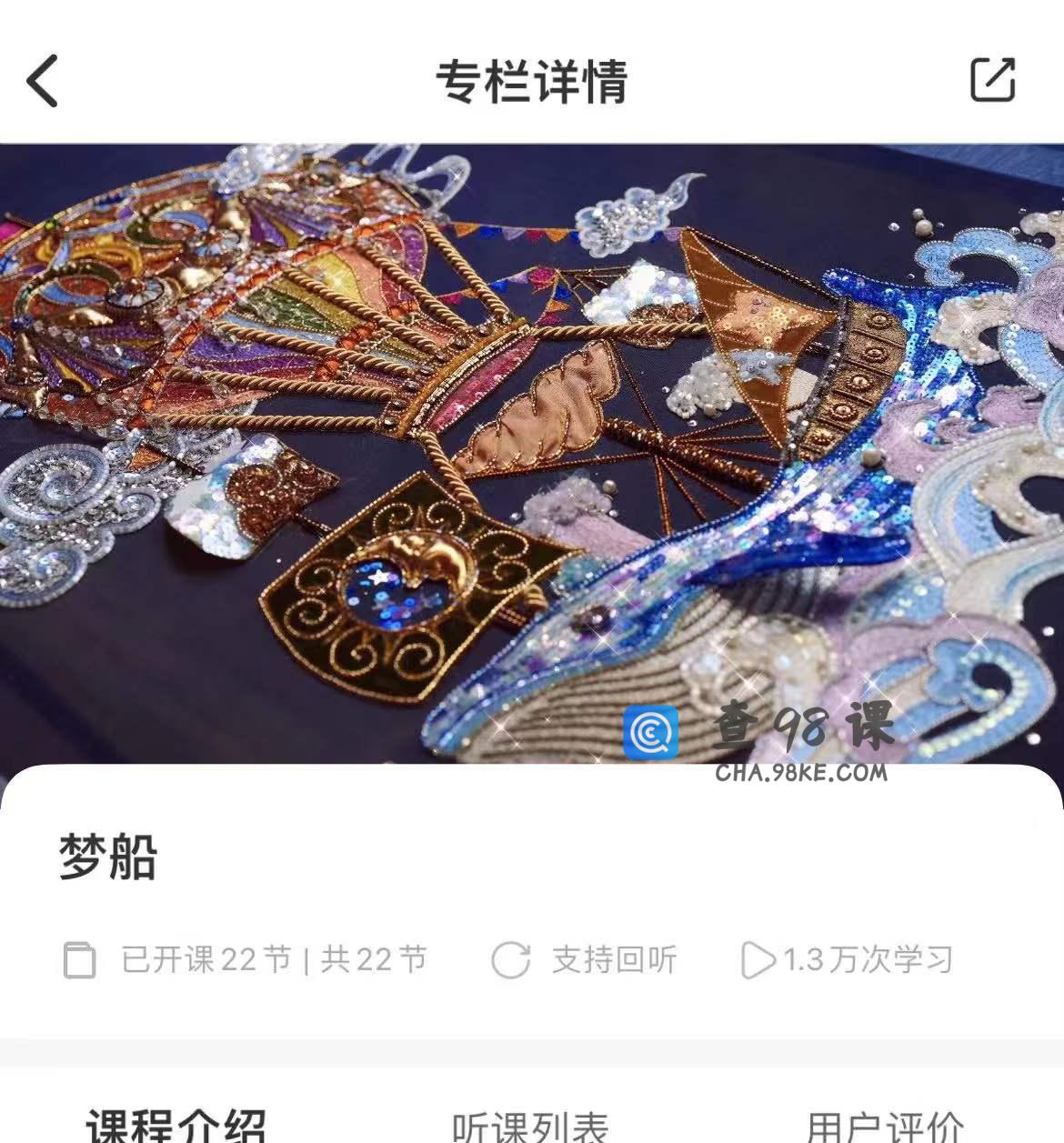Viewport: 1064px width, 1143px height.
Task: Switch to the 课程介绍 tab
Action: pyautogui.click(x=176, y=1126)
